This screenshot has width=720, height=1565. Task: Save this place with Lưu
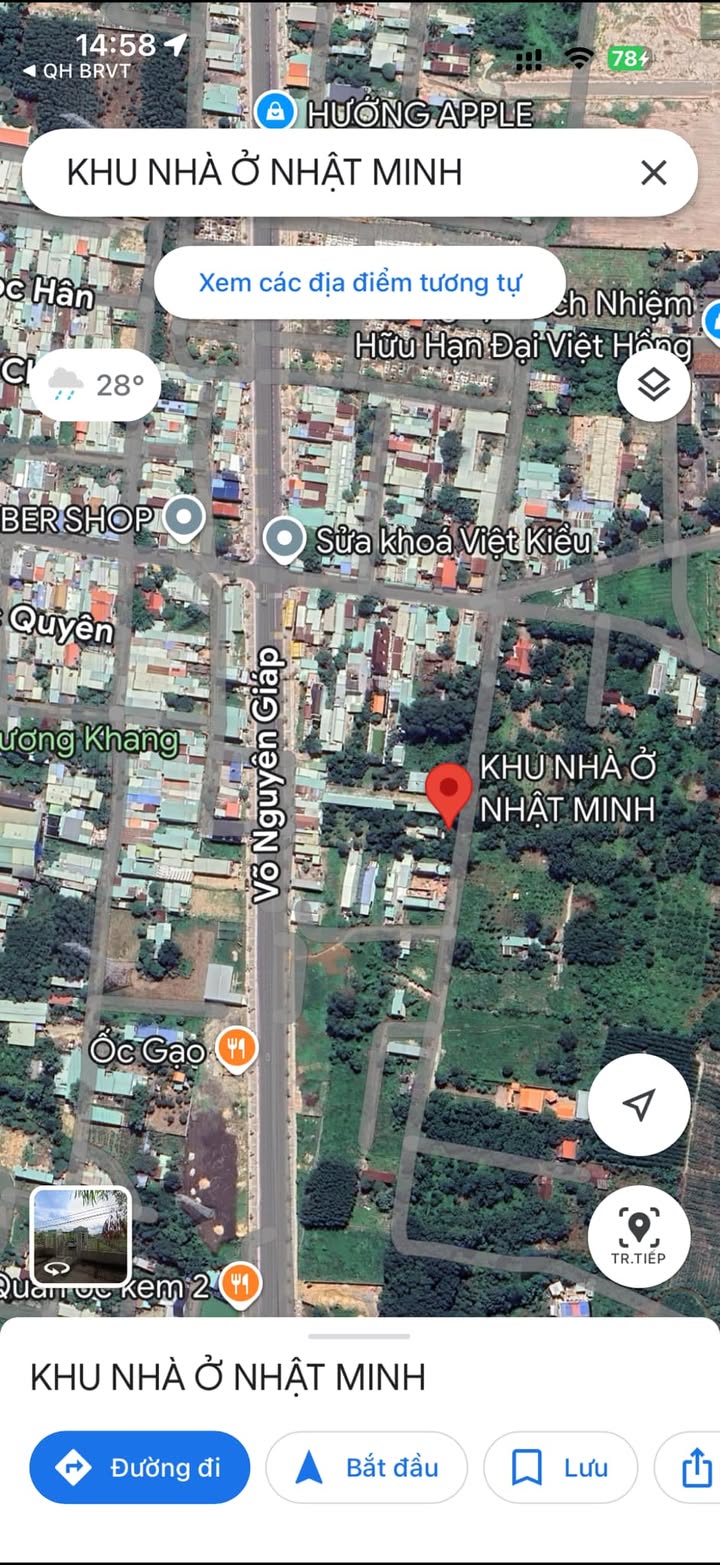(560, 1467)
